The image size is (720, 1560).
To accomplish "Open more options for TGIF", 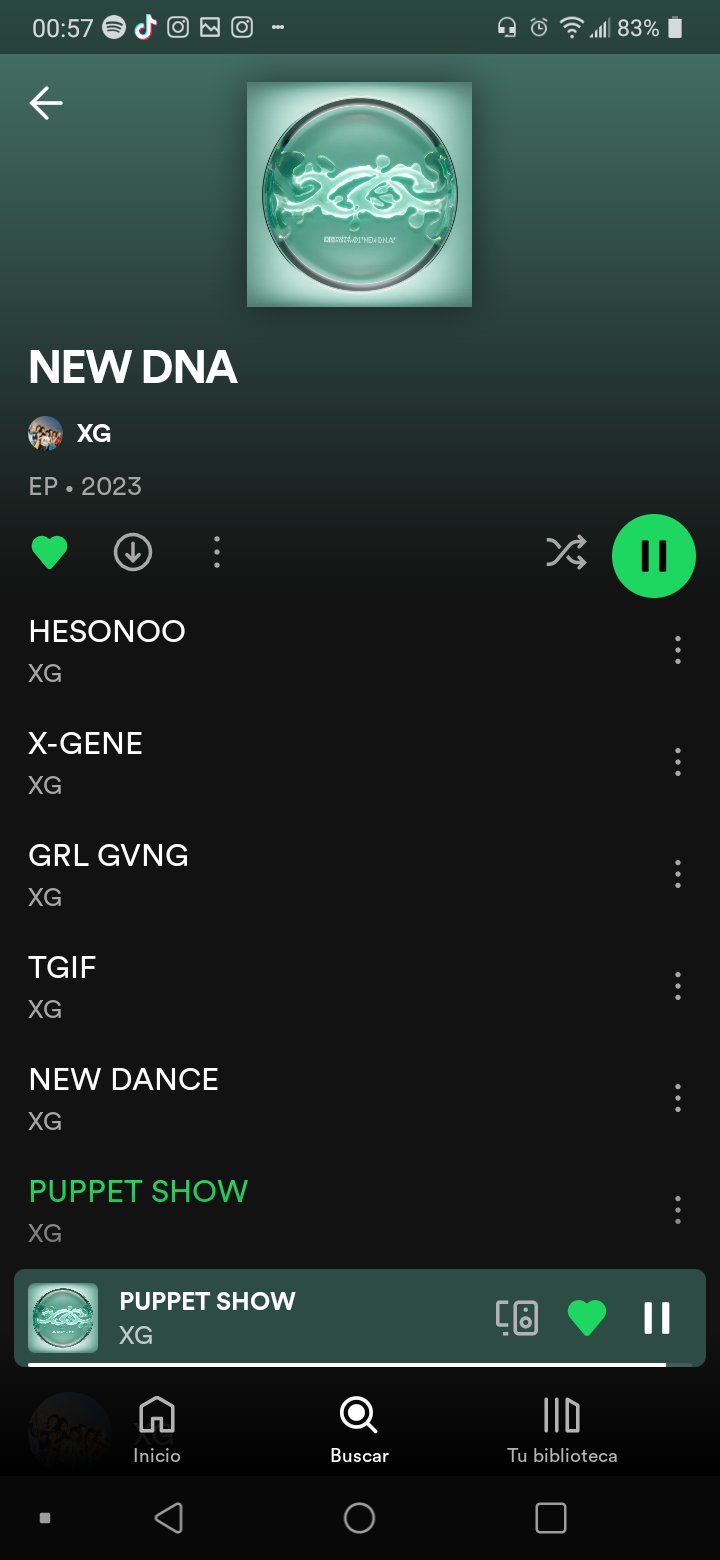I will click(678, 986).
